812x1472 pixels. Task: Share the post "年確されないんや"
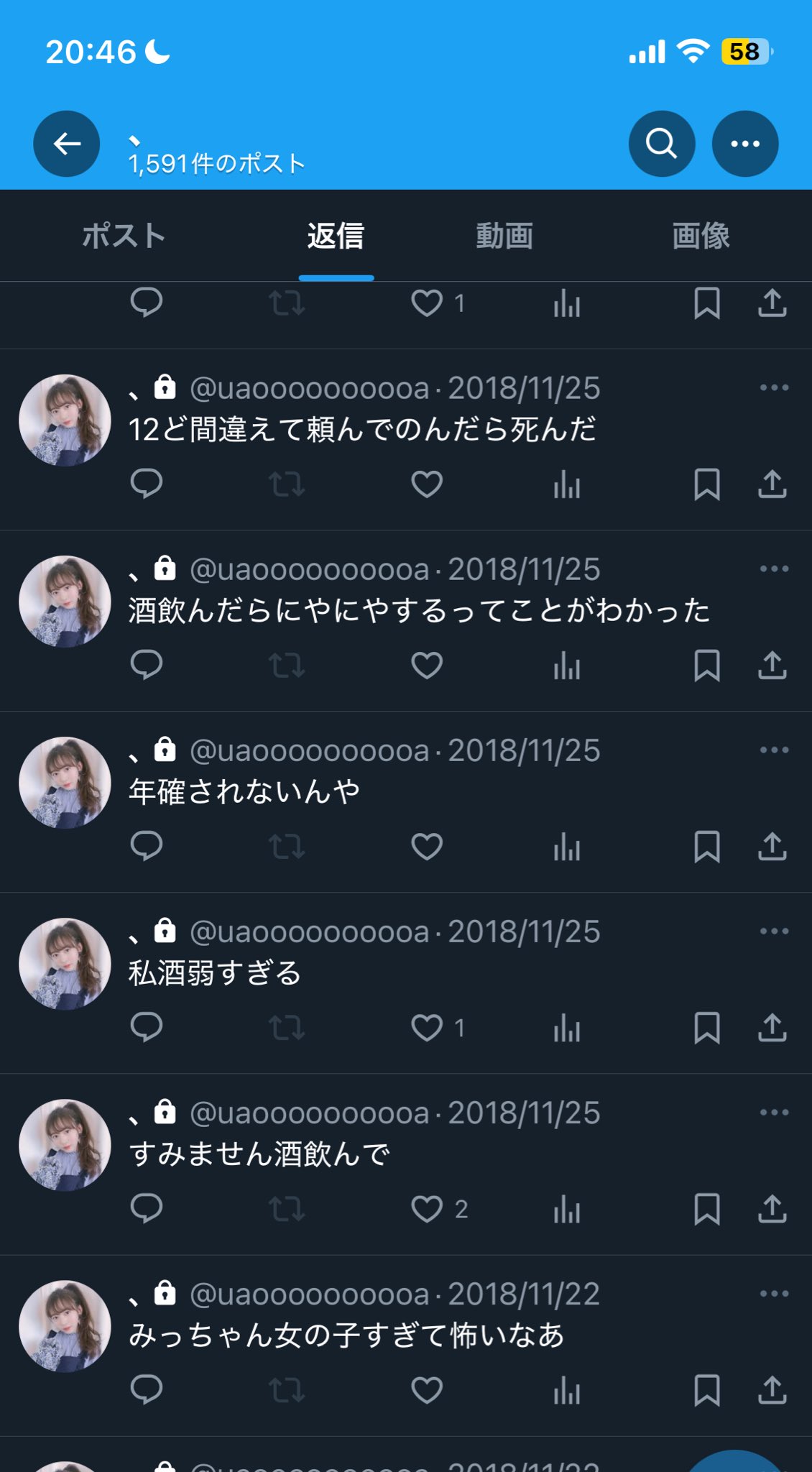[772, 847]
